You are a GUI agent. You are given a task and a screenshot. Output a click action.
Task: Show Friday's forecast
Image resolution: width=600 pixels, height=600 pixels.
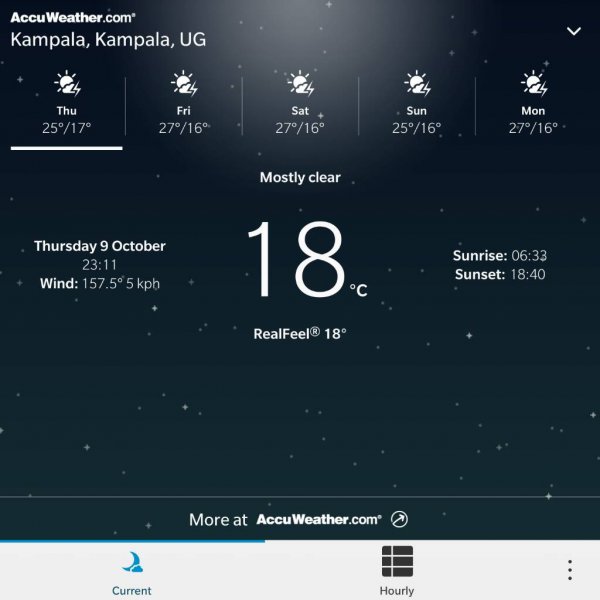coord(183,105)
